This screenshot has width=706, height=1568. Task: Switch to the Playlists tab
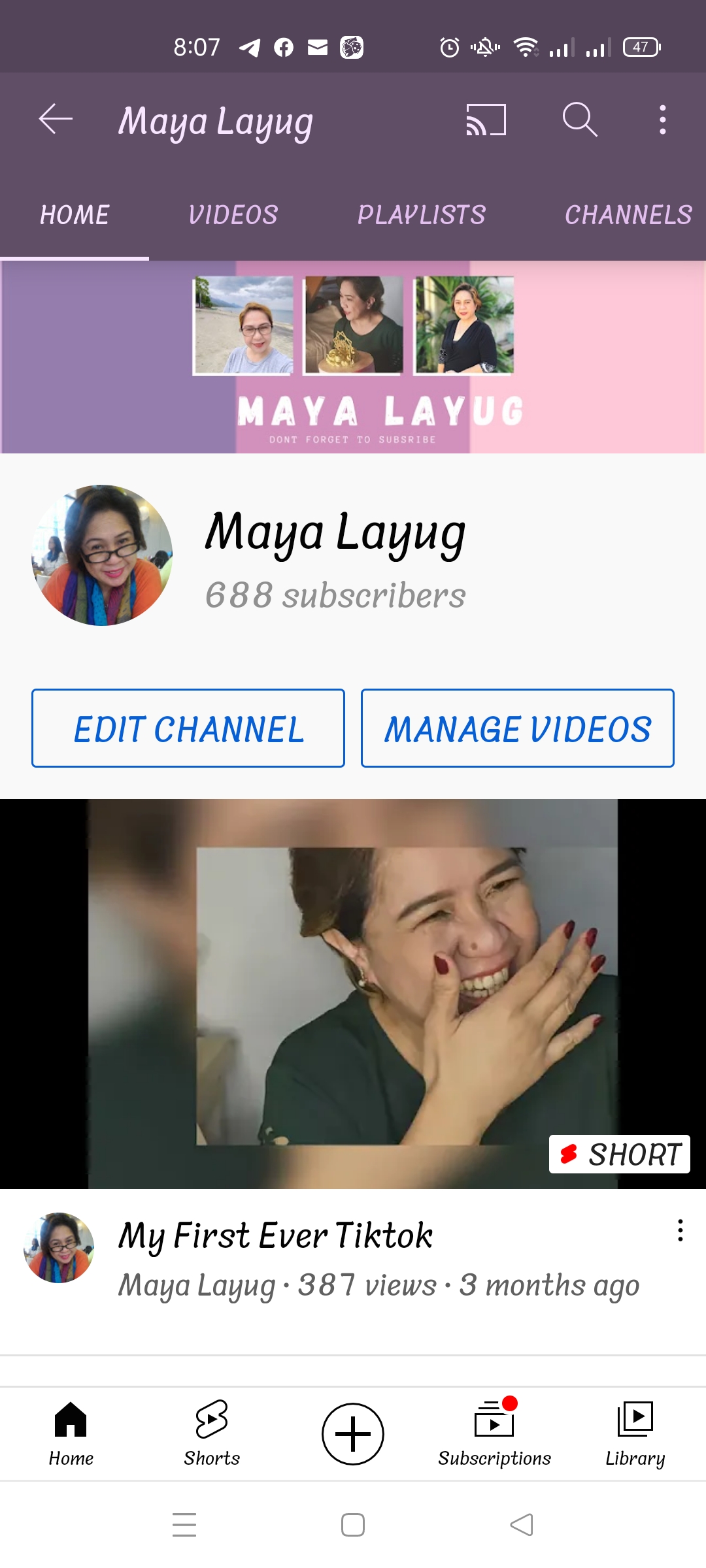click(421, 215)
